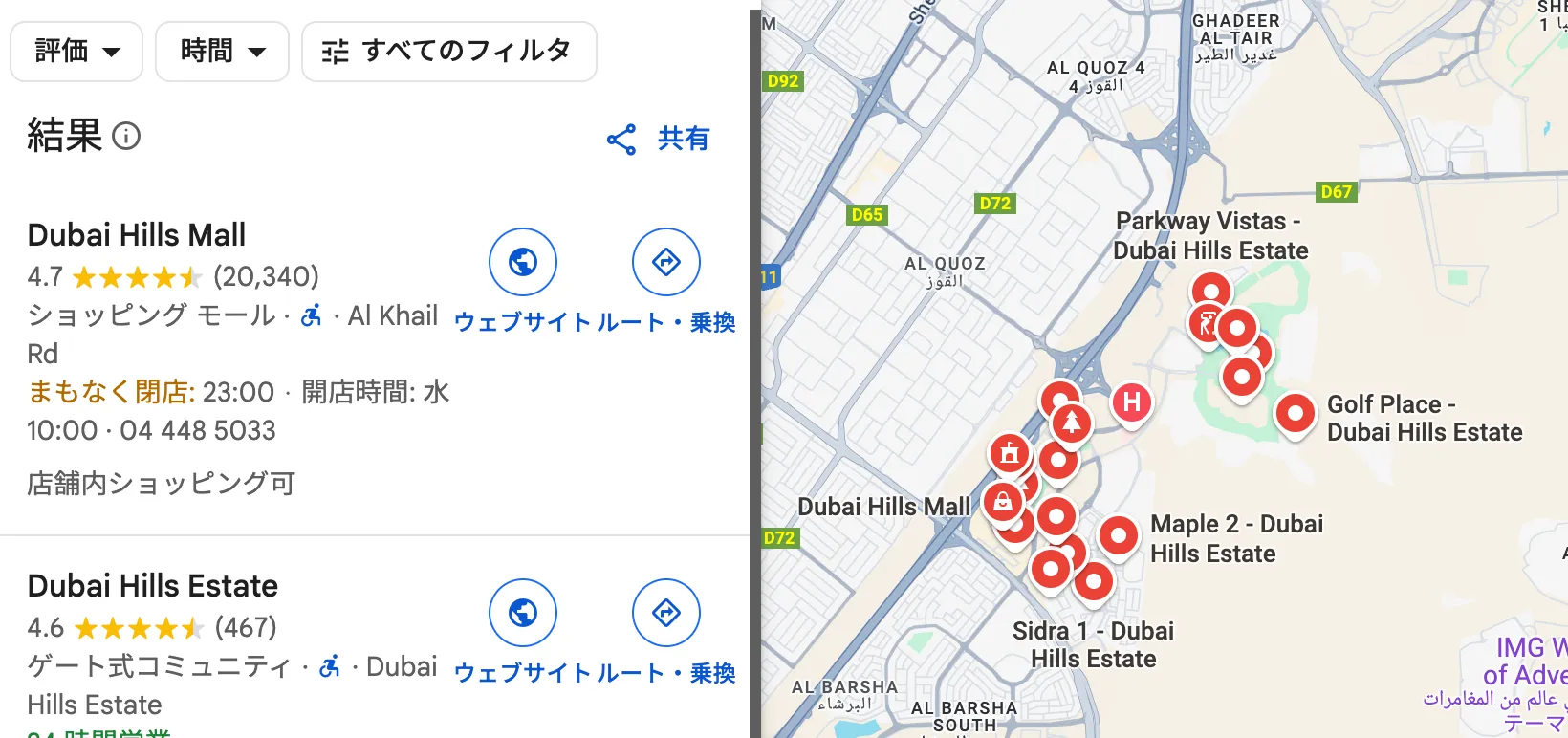Tap the hospital H marker on map
1568x738 pixels.
tap(1132, 402)
